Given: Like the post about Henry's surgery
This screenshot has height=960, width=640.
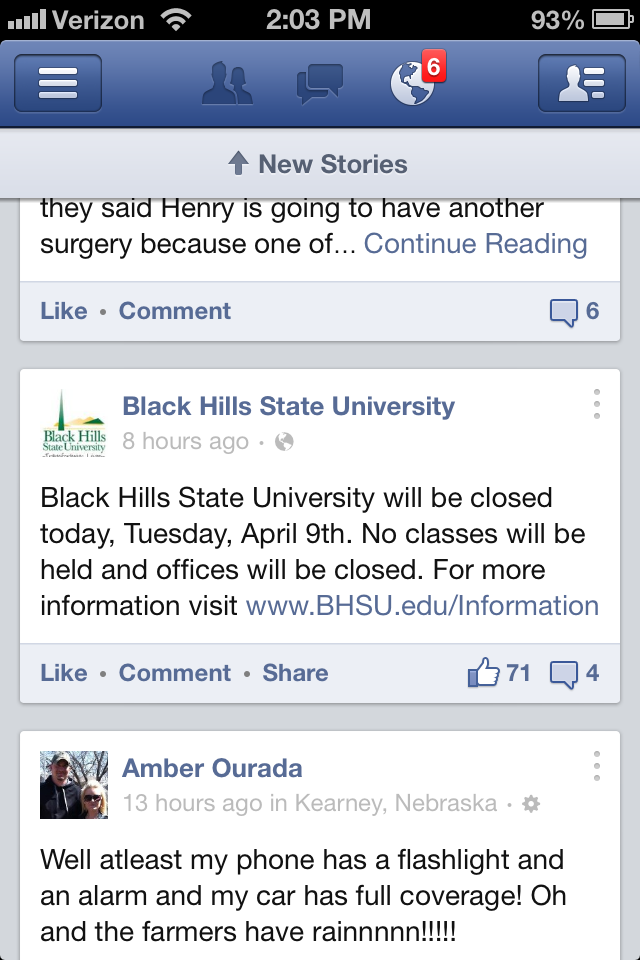Looking at the screenshot, I should click(x=64, y=311).
